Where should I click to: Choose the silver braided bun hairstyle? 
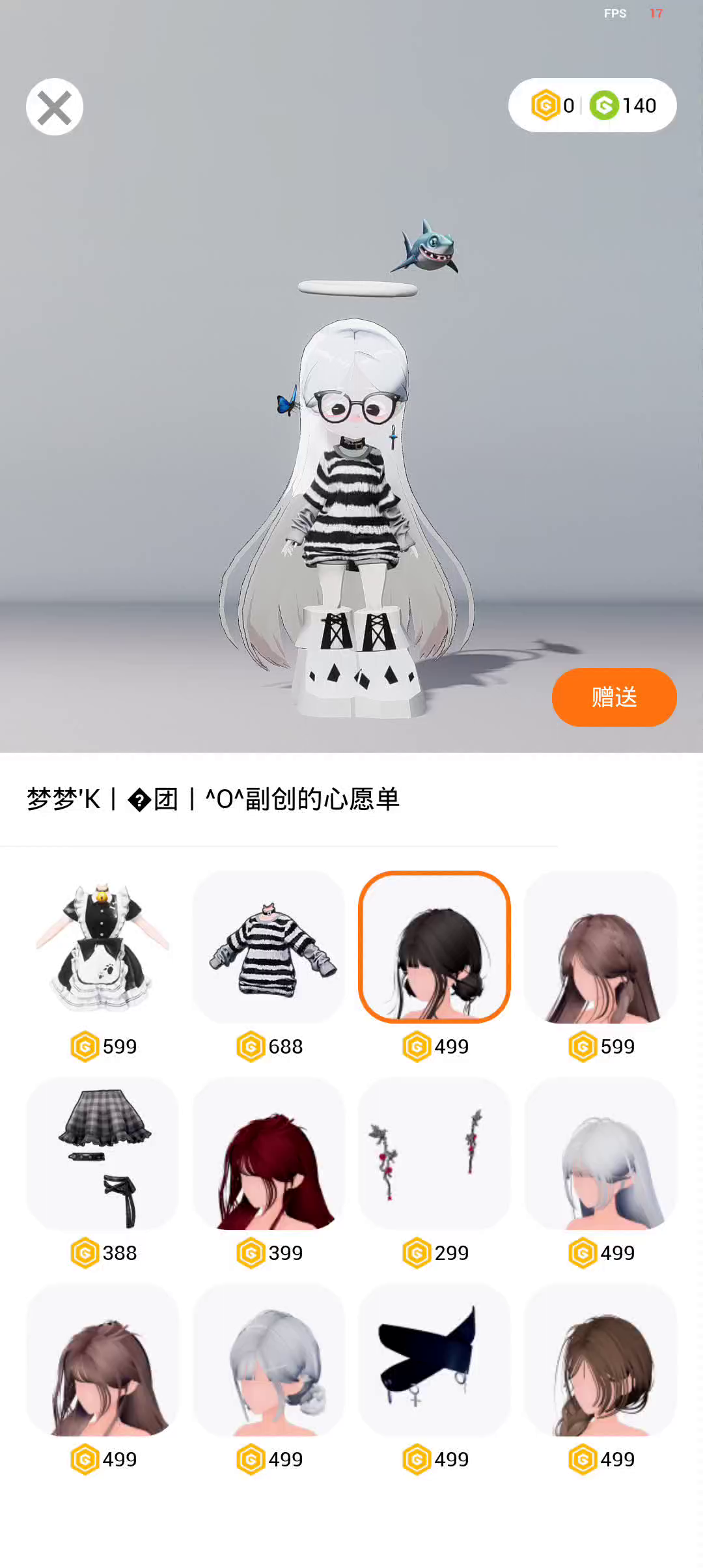(x=269, y=1360)
